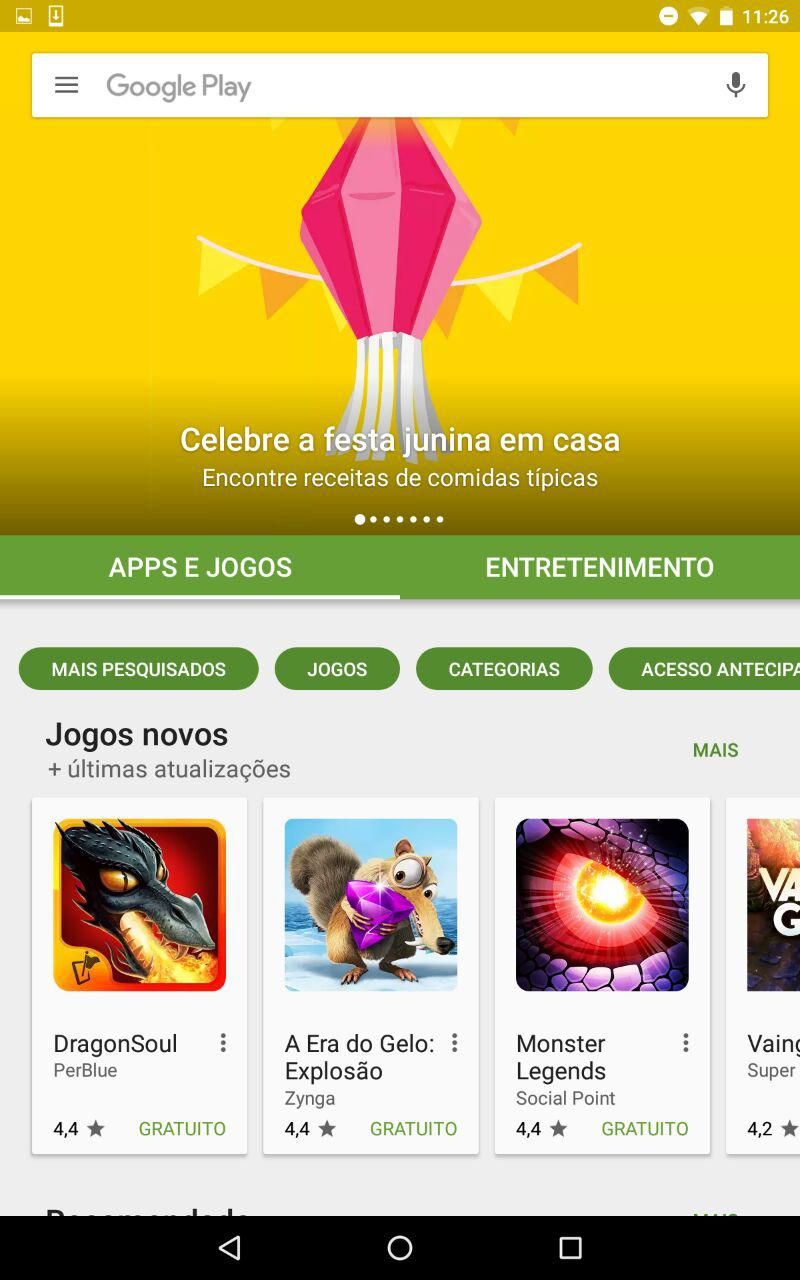Start voice search with the microphone

(735, 86)
